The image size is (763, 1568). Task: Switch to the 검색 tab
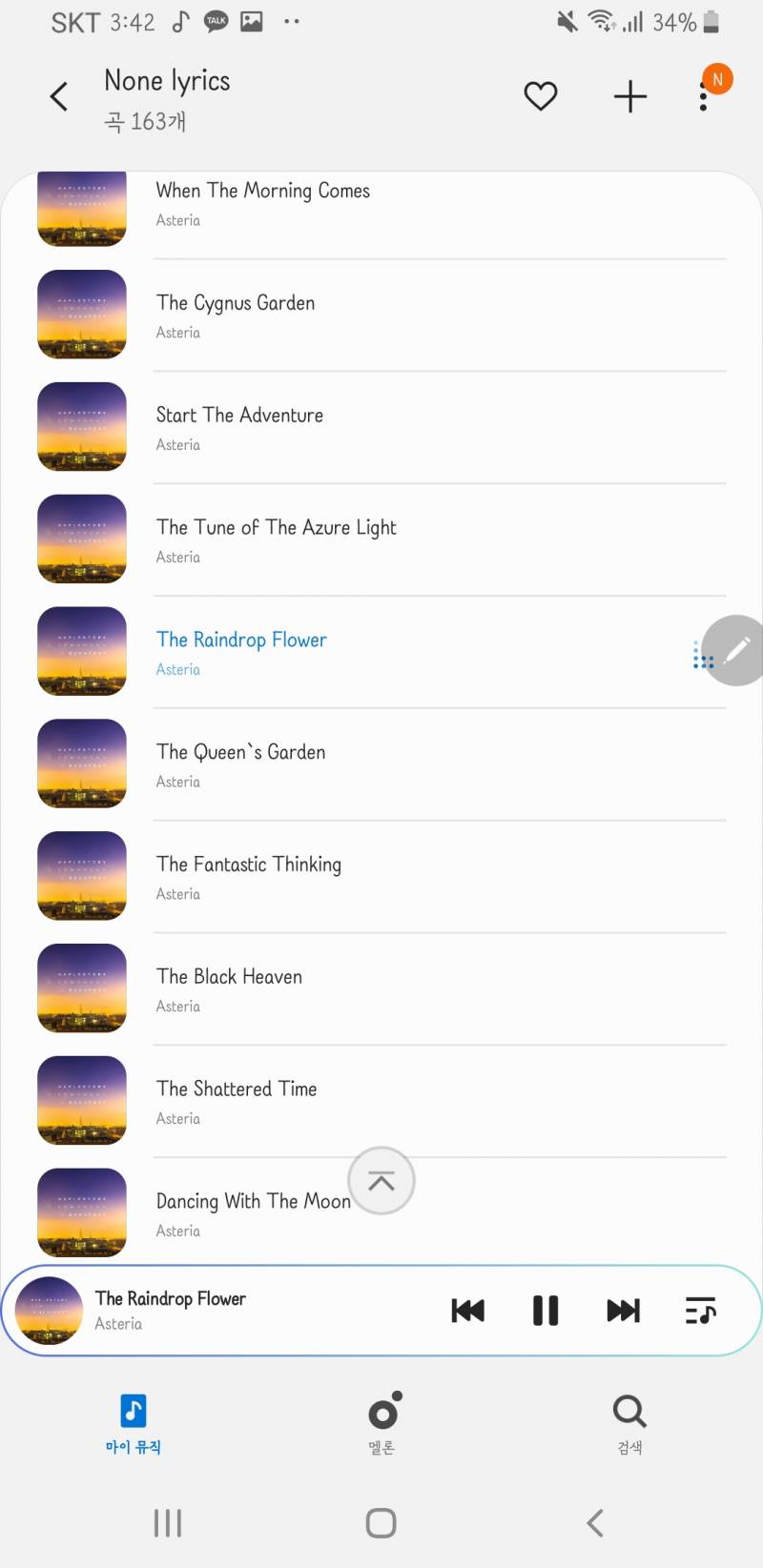[x=629, y=1423]
